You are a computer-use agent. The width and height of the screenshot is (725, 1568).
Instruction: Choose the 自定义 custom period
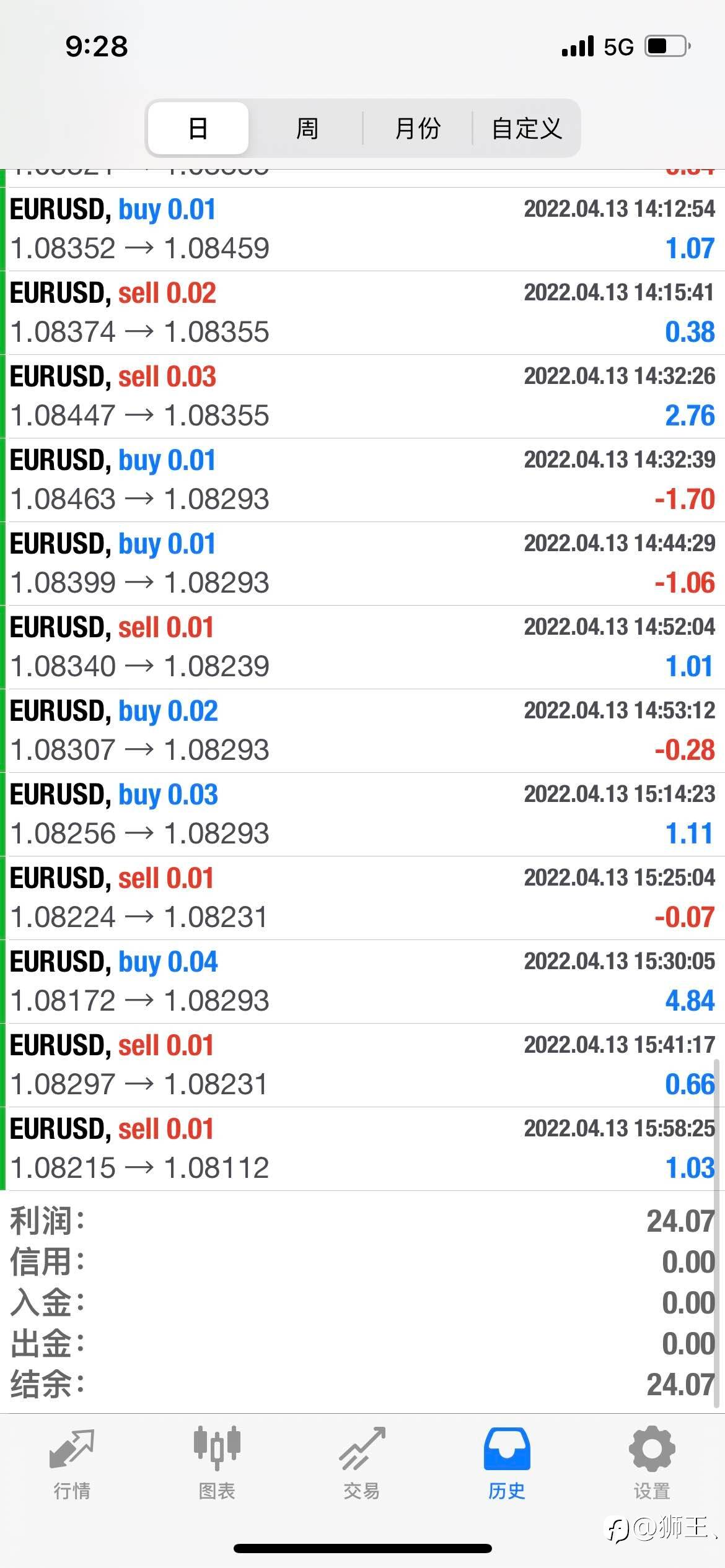click(527, 128)
